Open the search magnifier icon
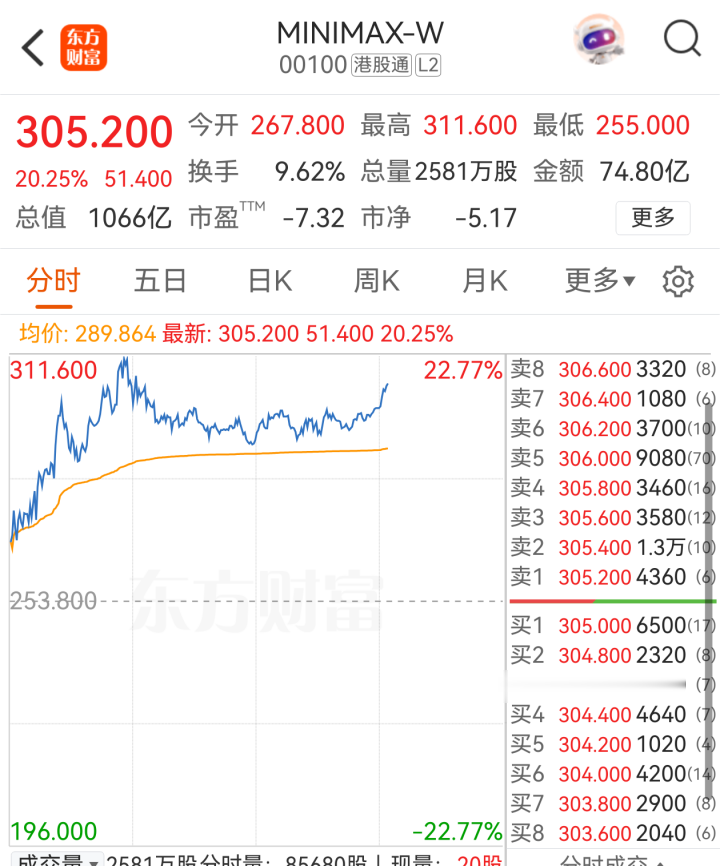 click(x=682, y=39)
